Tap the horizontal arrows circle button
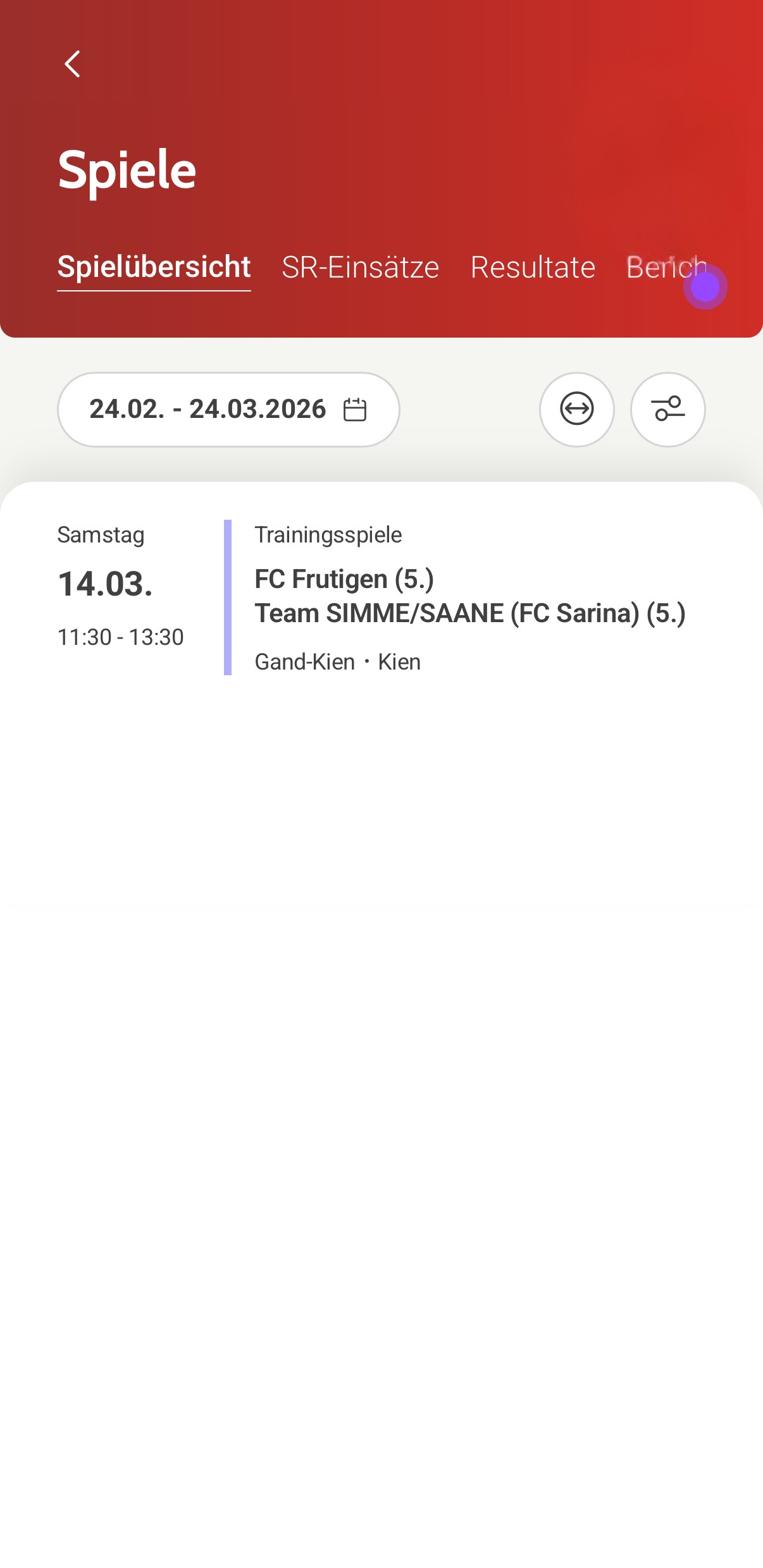 tap(576, 409)
